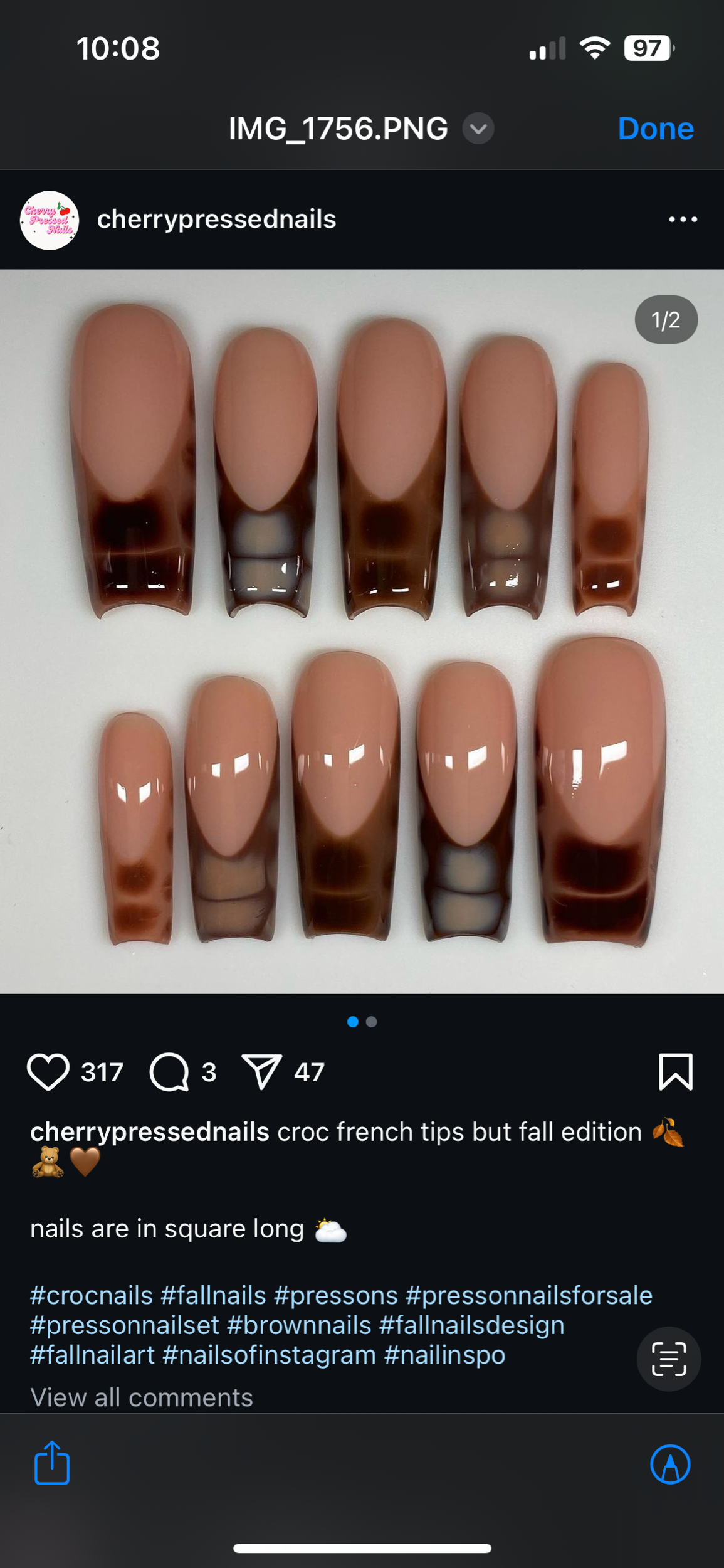Activate the Live Text scan button
The width and height of the screenshot is (724, 1568).
click(x=669, y=1359)
